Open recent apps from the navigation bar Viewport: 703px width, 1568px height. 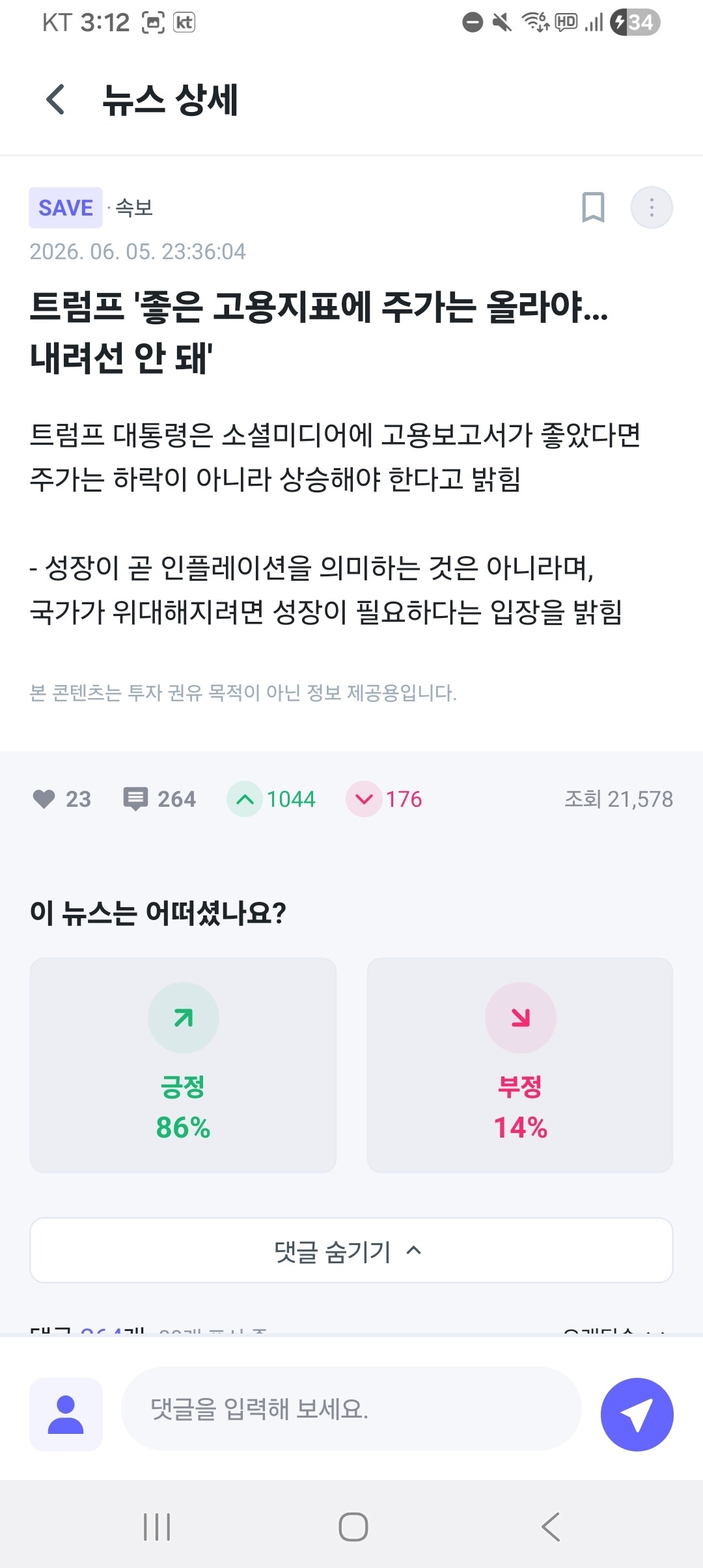(x=157, y=1526)
